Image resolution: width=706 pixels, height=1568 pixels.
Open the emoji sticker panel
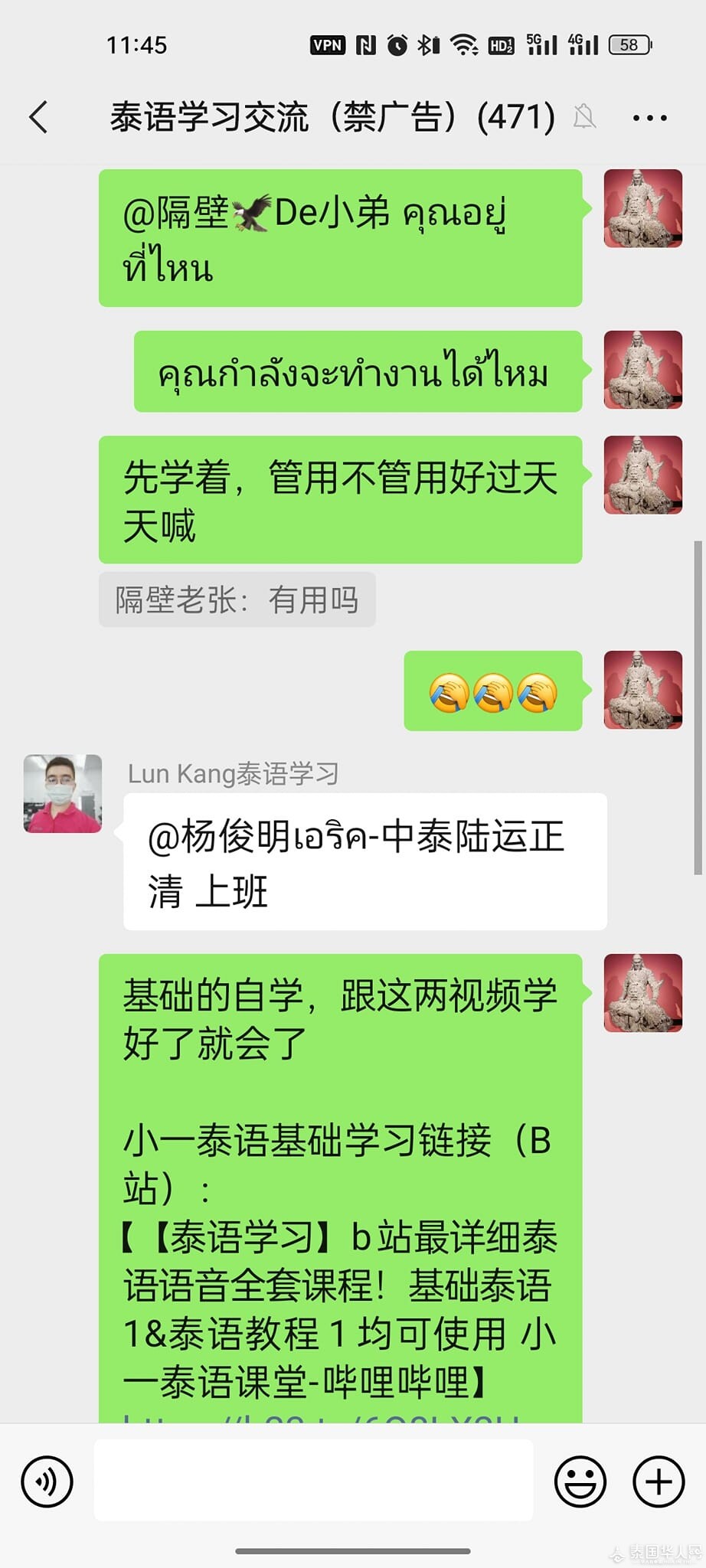[580, 1481]
